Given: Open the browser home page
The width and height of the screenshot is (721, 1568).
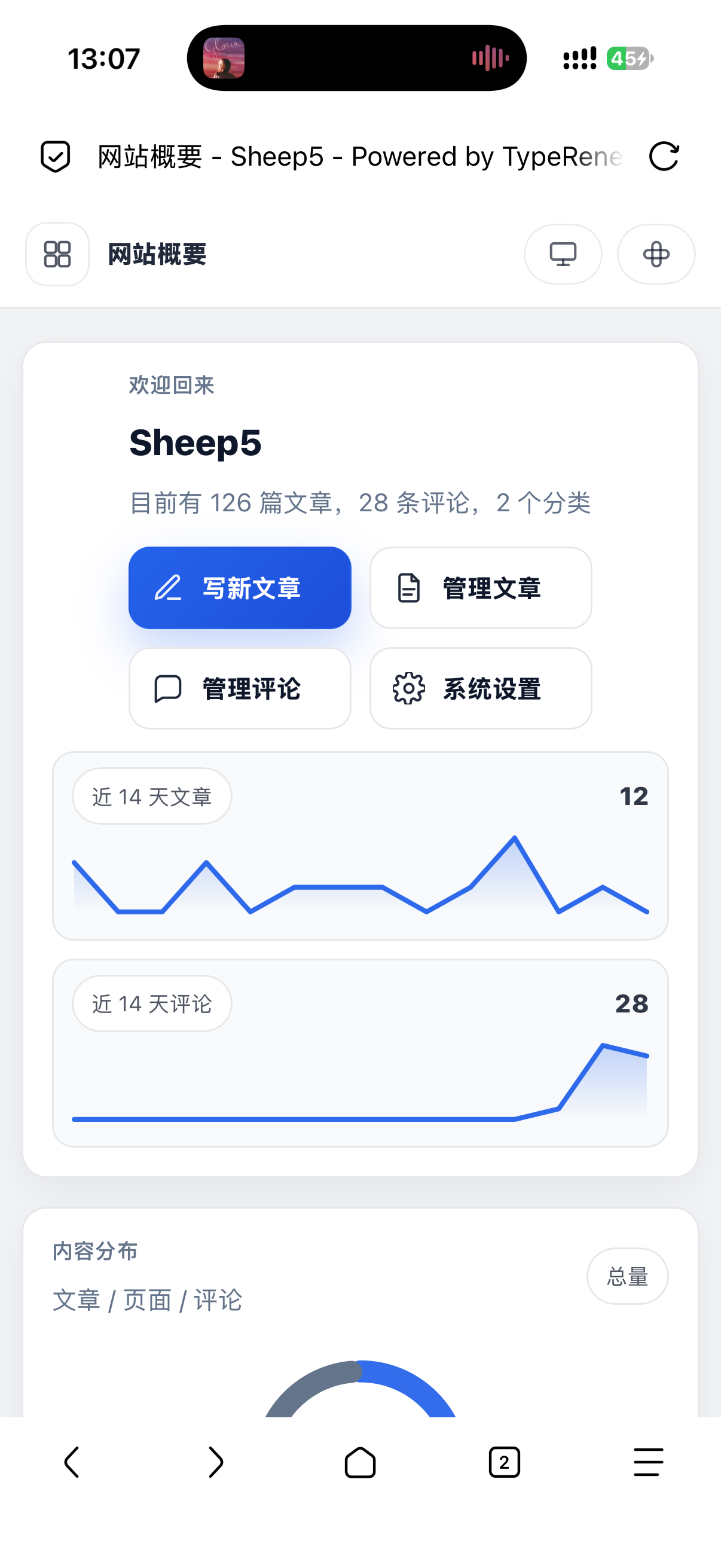Looking at the screenshot, I should tap(360, 1462).
